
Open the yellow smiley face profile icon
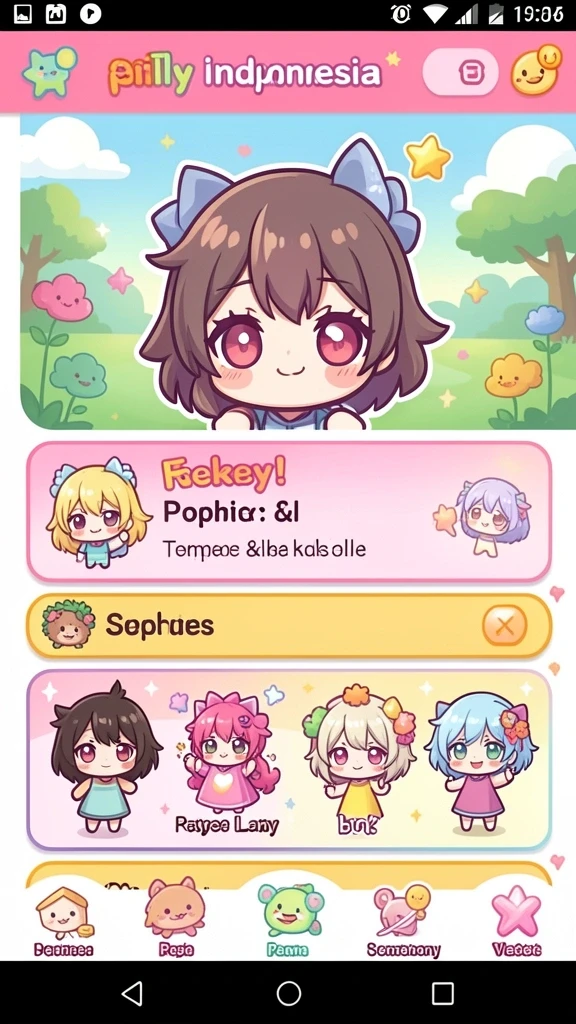pos(536,71)
